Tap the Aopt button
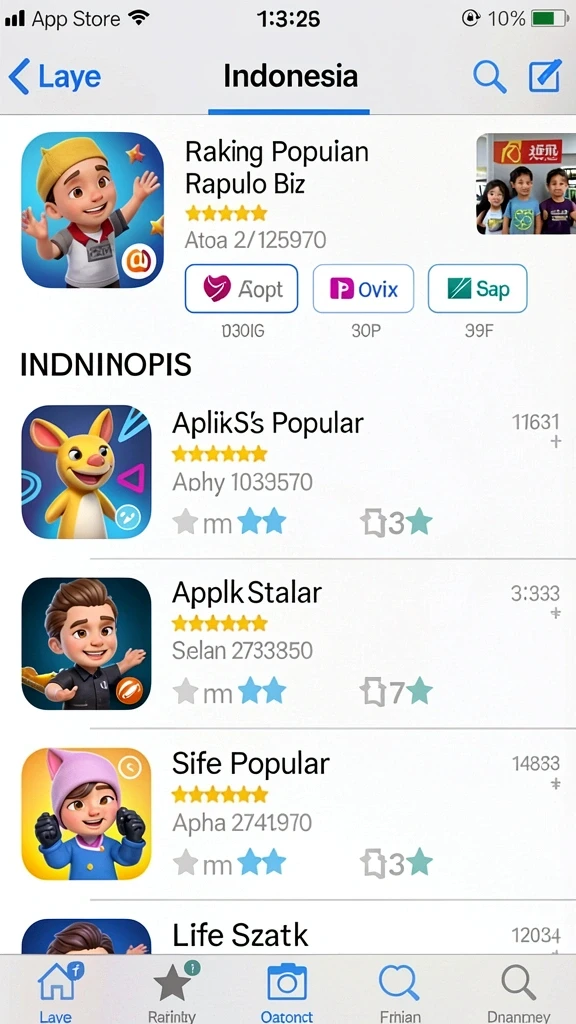This screenshot has height=1024, width=576. coord(242,289)
